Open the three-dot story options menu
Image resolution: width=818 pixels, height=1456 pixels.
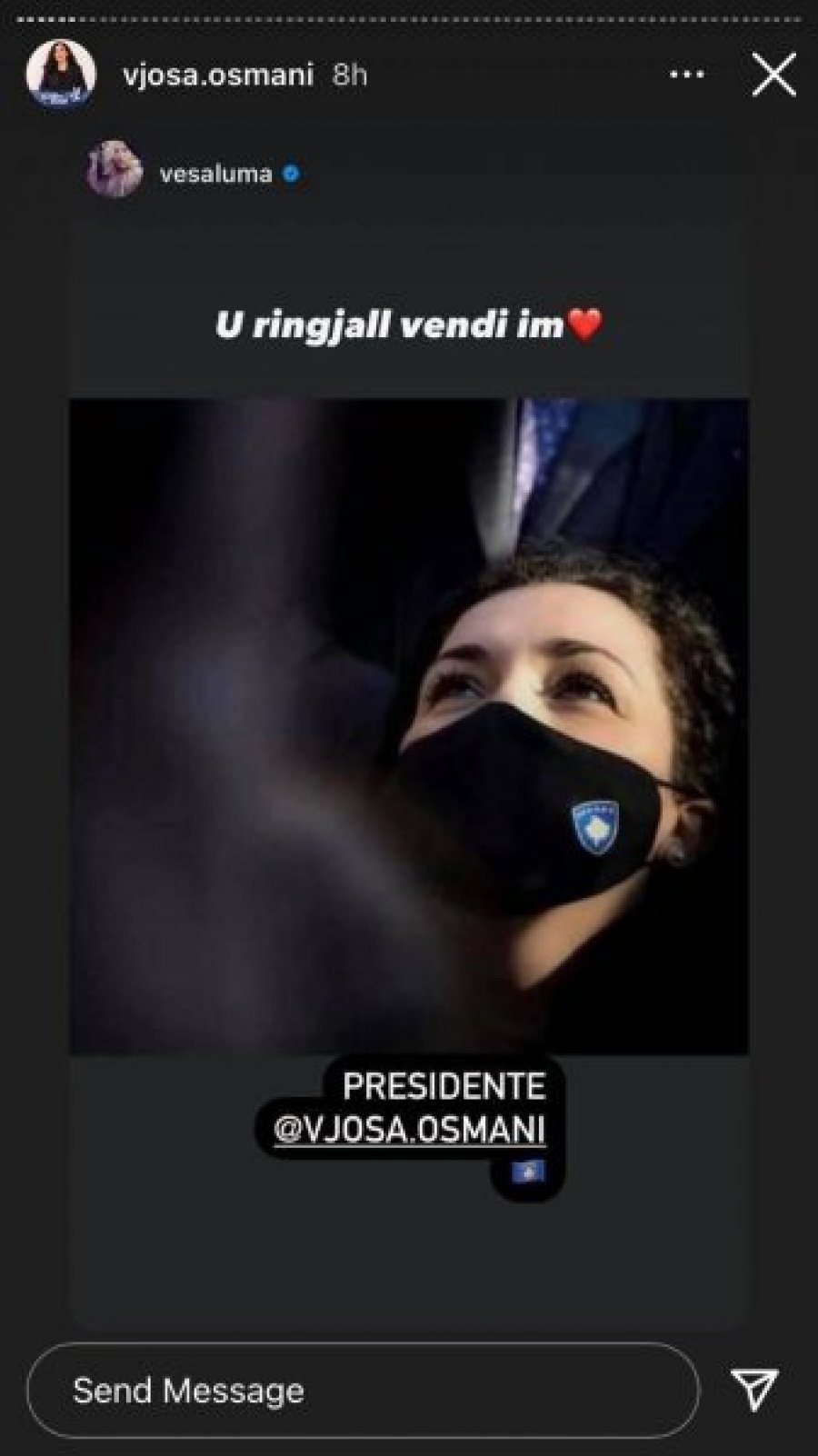point(686,75)
